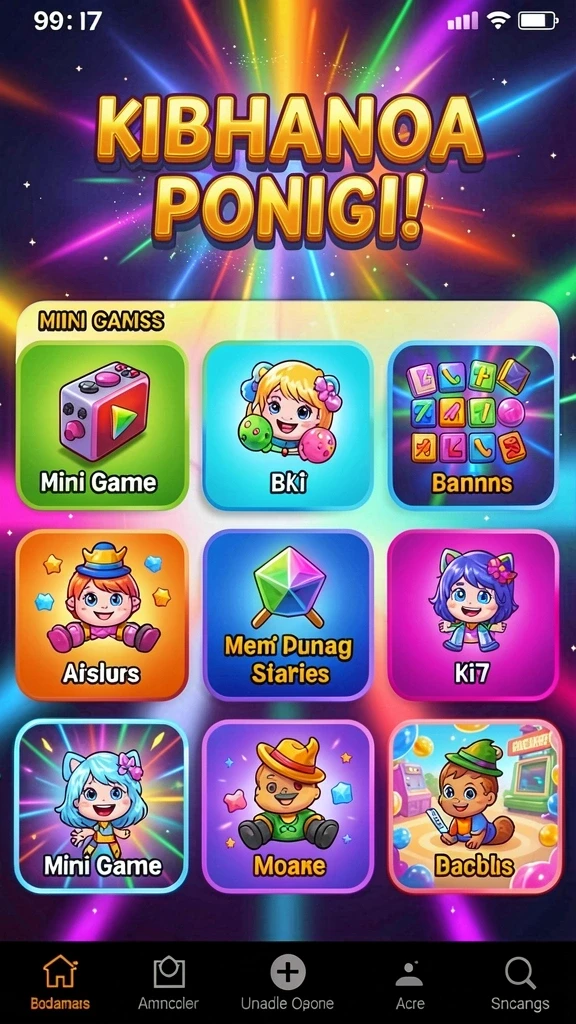Open the Sncangs search tab
Viewport: 576px width, 1024px height.
pyautogui.click(x=520, y=982)
